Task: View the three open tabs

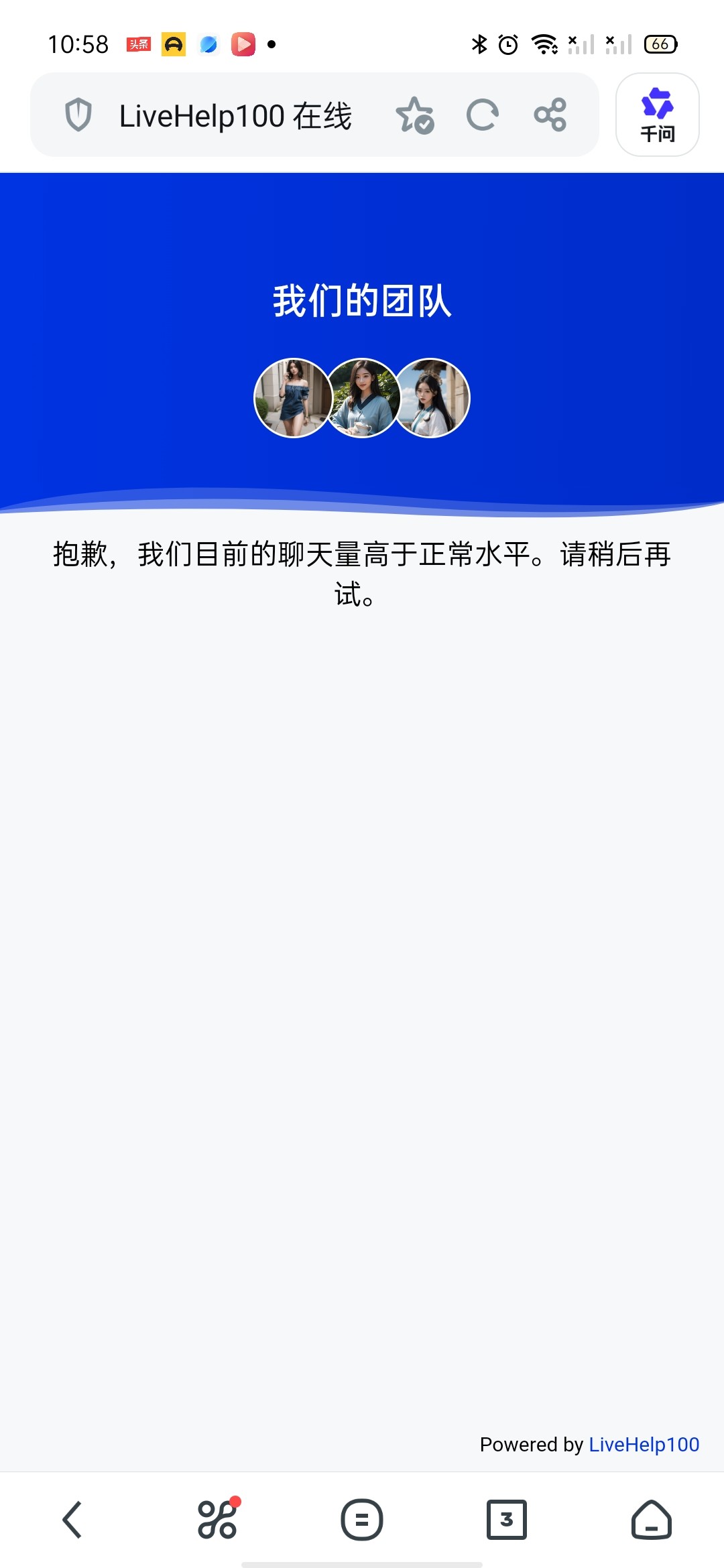Action: 507,1520
